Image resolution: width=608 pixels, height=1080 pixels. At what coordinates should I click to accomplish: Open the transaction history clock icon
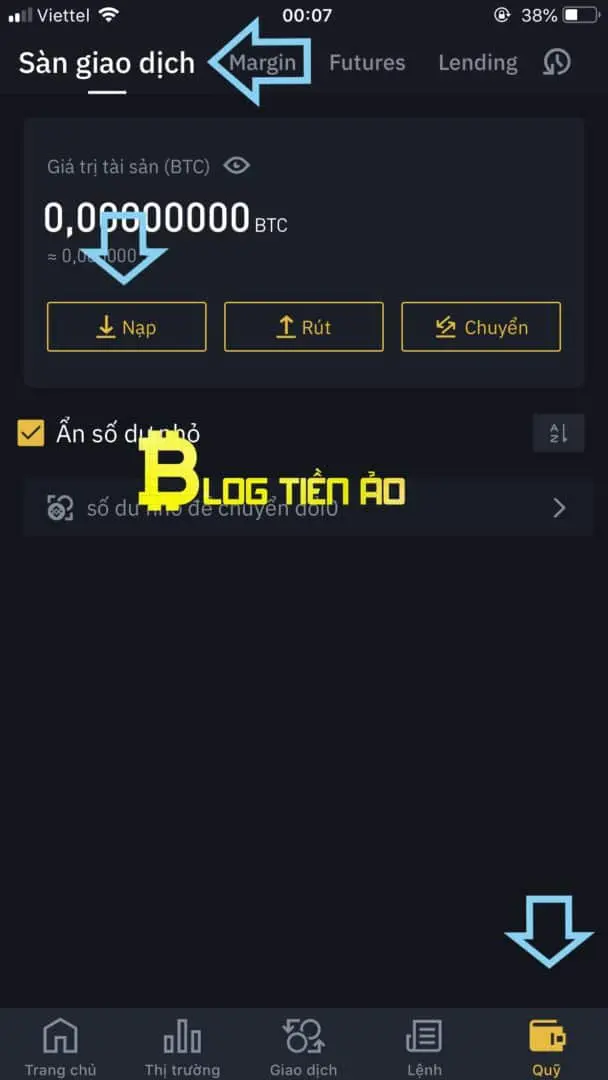tap(556, 63)
